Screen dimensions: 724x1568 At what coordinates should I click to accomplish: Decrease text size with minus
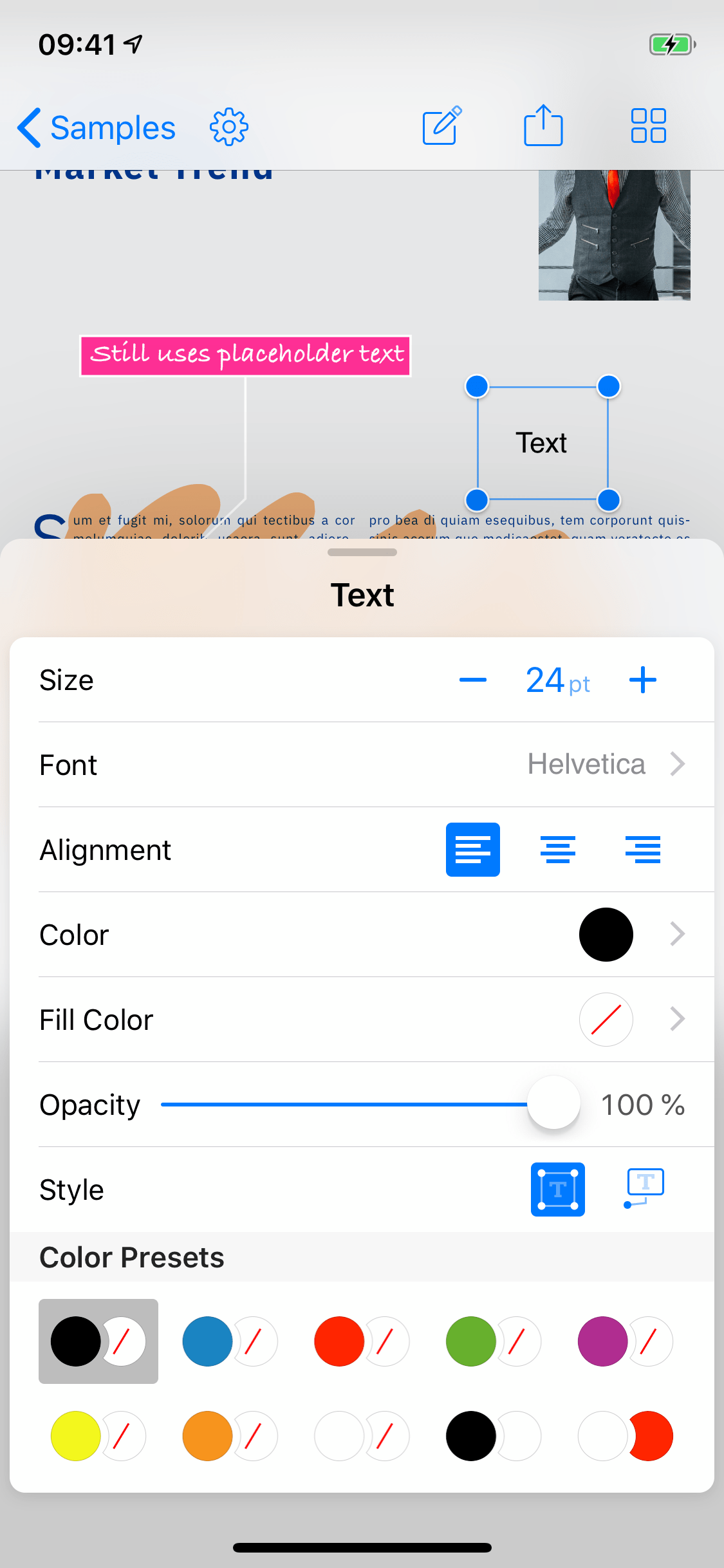473,680
